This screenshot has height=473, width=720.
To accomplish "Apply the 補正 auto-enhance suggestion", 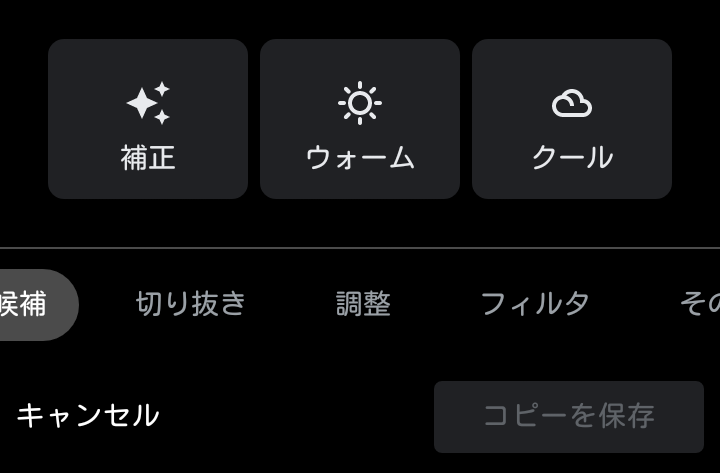I will click(x=148, y=119).
